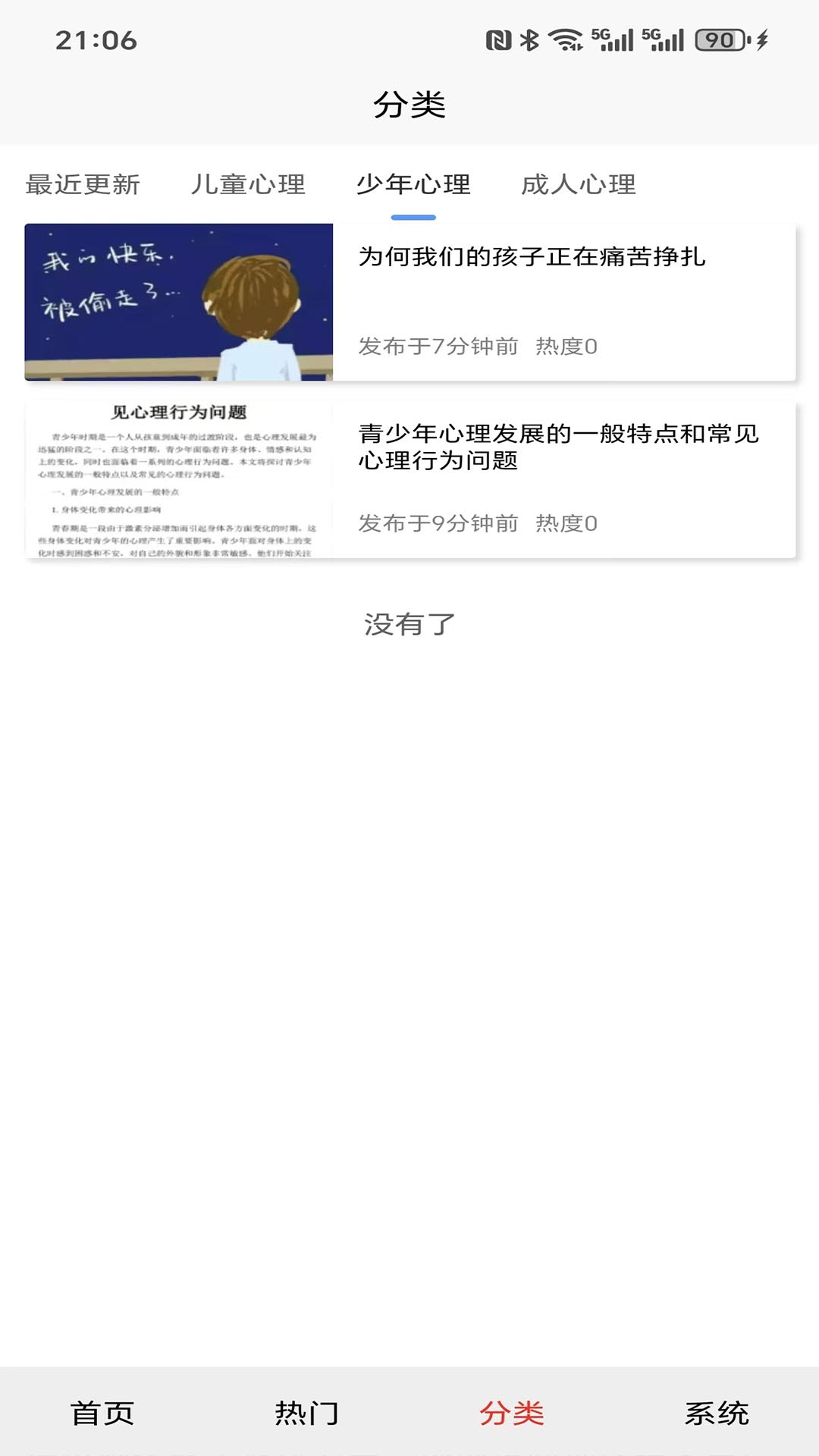Image resolution: width=819 pixels, height=1456 pixels.
Task: Open the 热门 hot articles section
Action: (307, 1413)
